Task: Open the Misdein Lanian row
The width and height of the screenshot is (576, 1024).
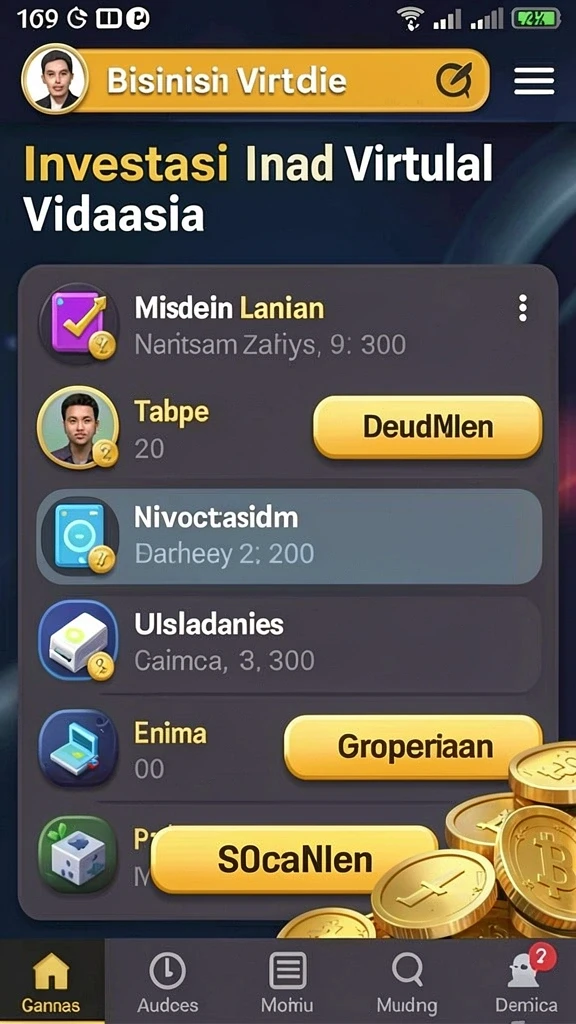Action: (x=289, y=324)
